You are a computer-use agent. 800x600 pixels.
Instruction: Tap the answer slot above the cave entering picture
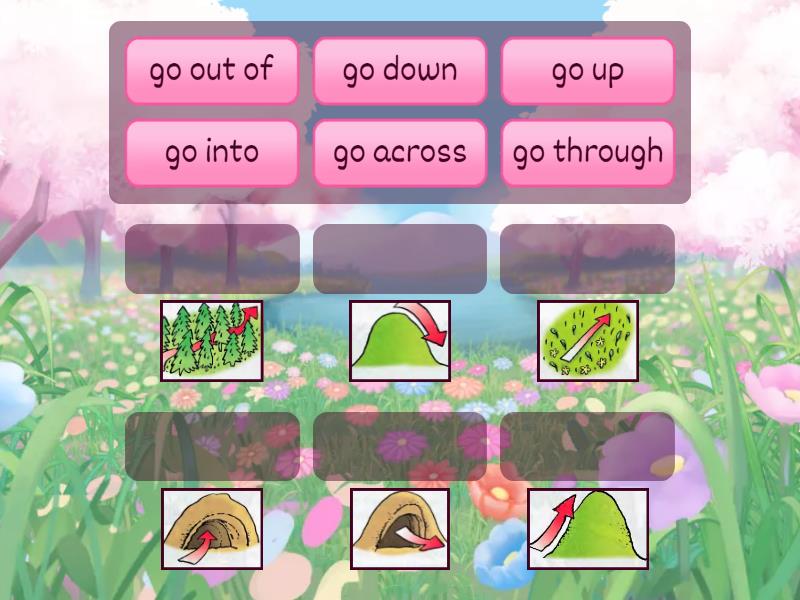pyautogui.click(x=212, y=446)
